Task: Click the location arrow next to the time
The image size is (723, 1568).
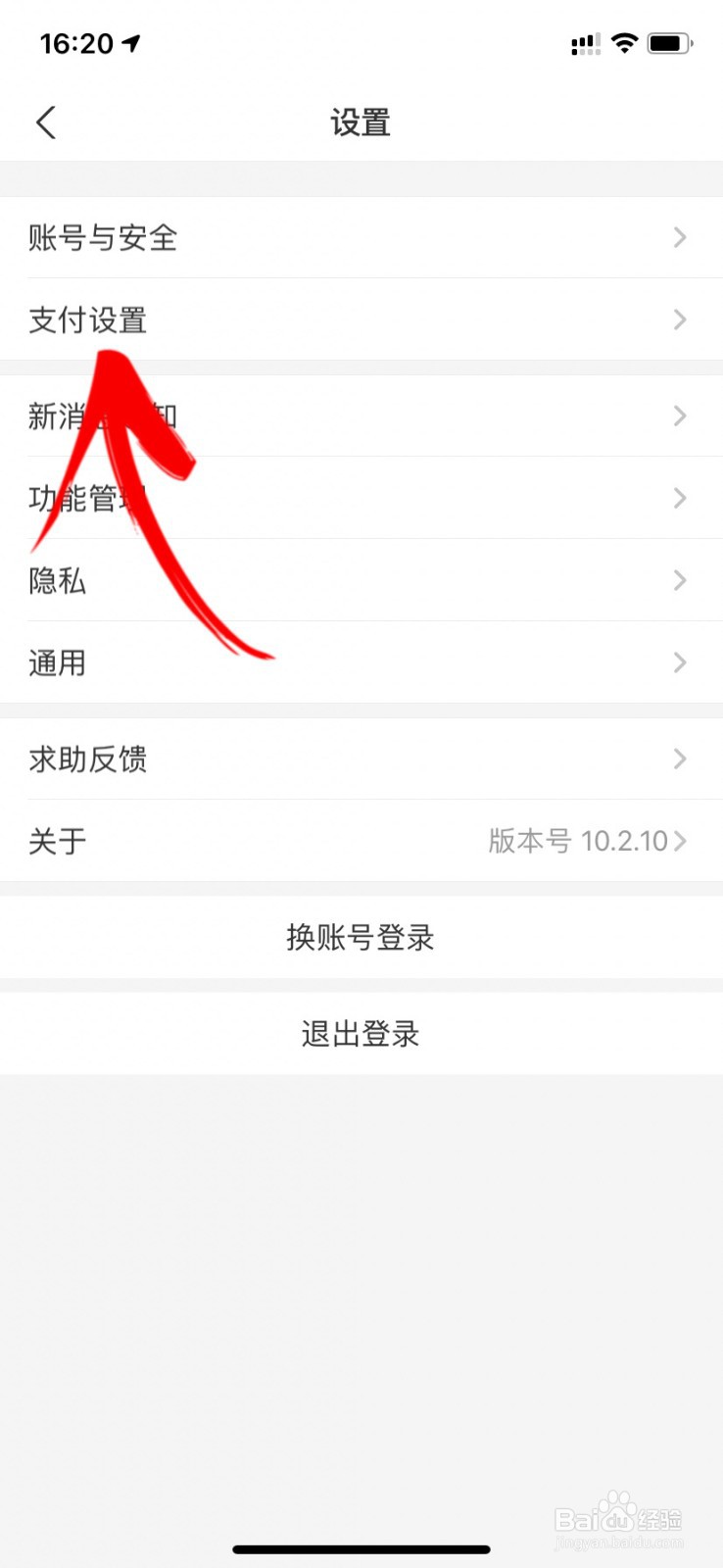Action: click(129, 41)
